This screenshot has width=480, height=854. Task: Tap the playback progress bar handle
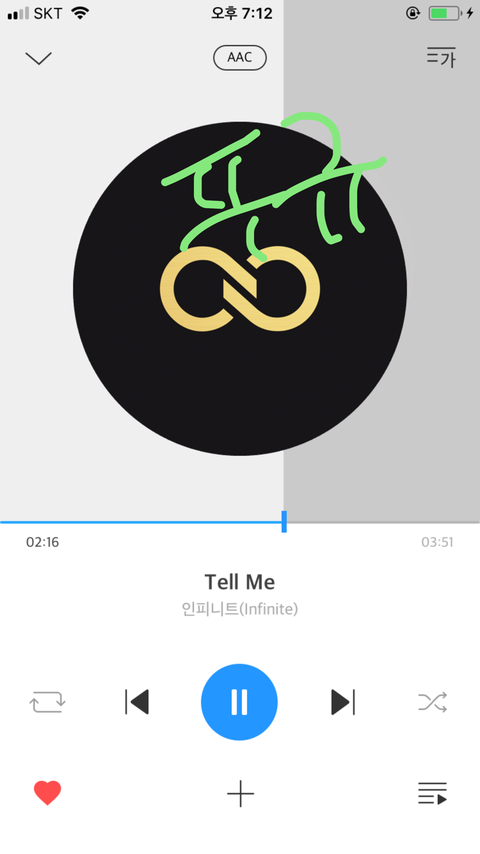point(284,522)
